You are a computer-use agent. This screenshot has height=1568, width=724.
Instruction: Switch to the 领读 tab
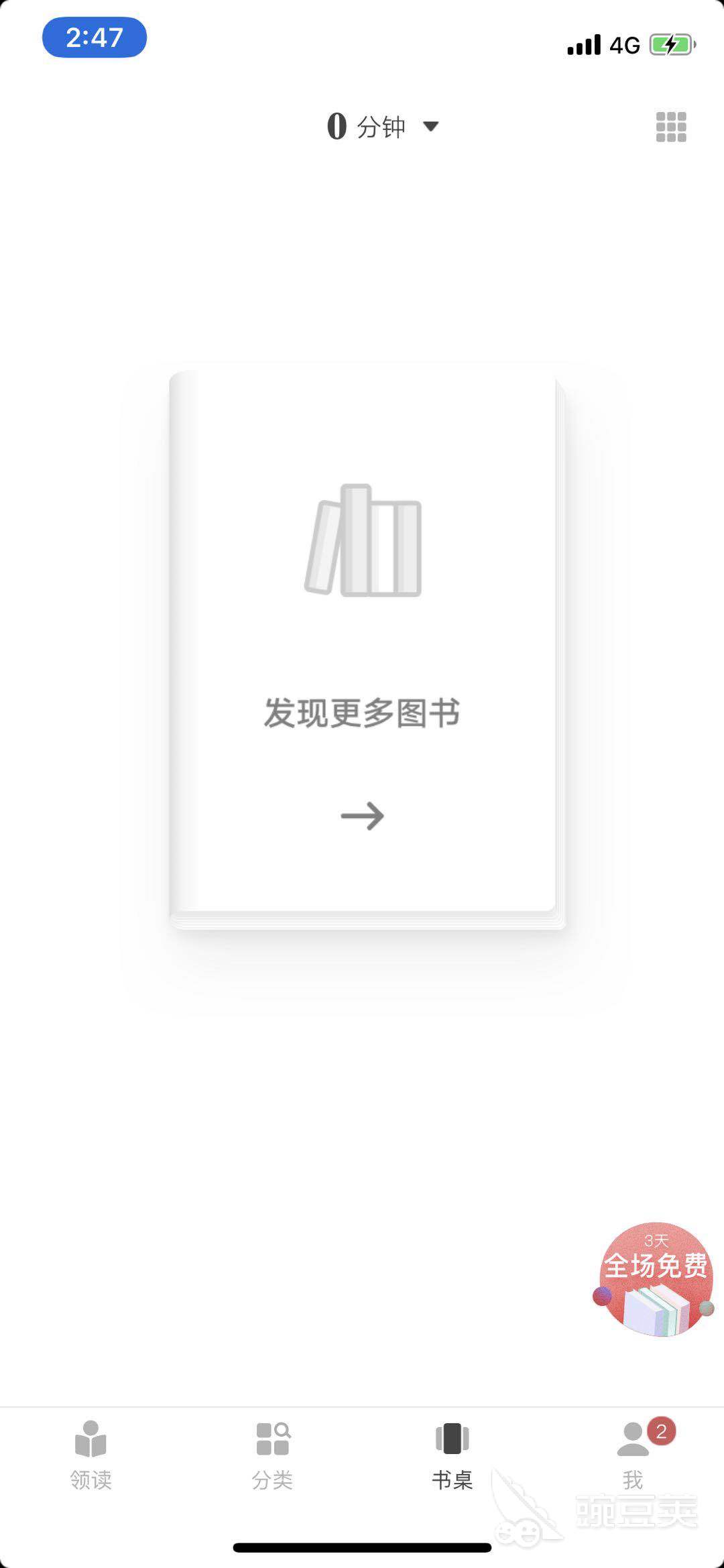91,1453
